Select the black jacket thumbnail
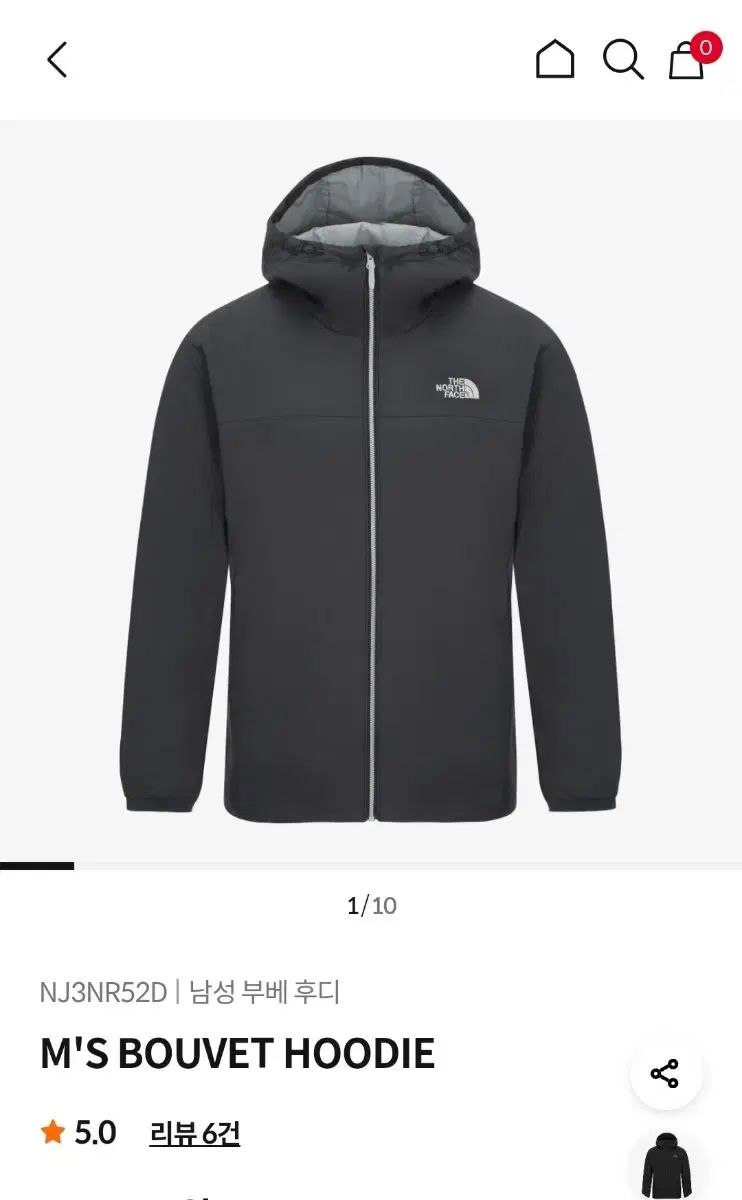 click(668, 1165)
